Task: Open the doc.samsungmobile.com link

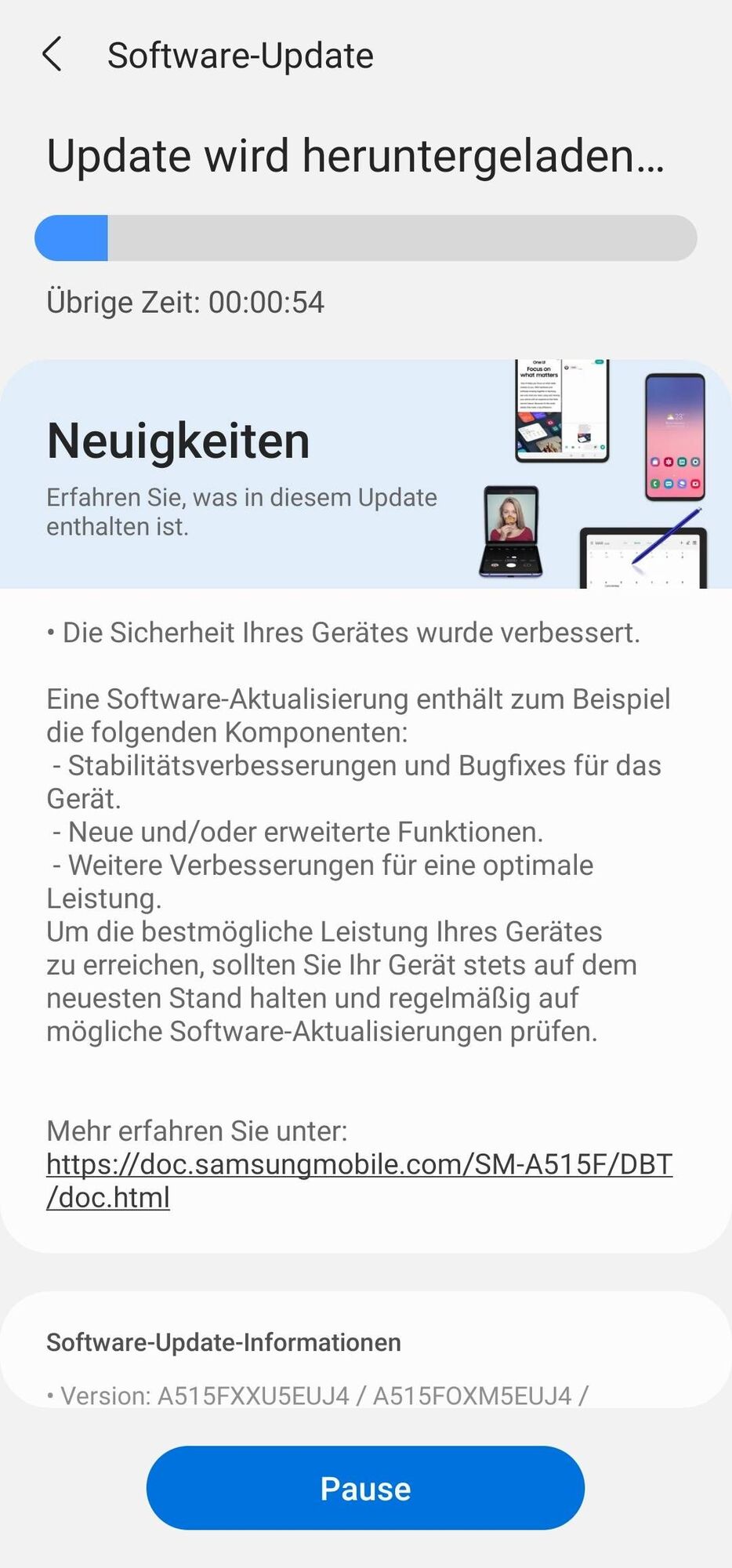Action: point(359,1165)
